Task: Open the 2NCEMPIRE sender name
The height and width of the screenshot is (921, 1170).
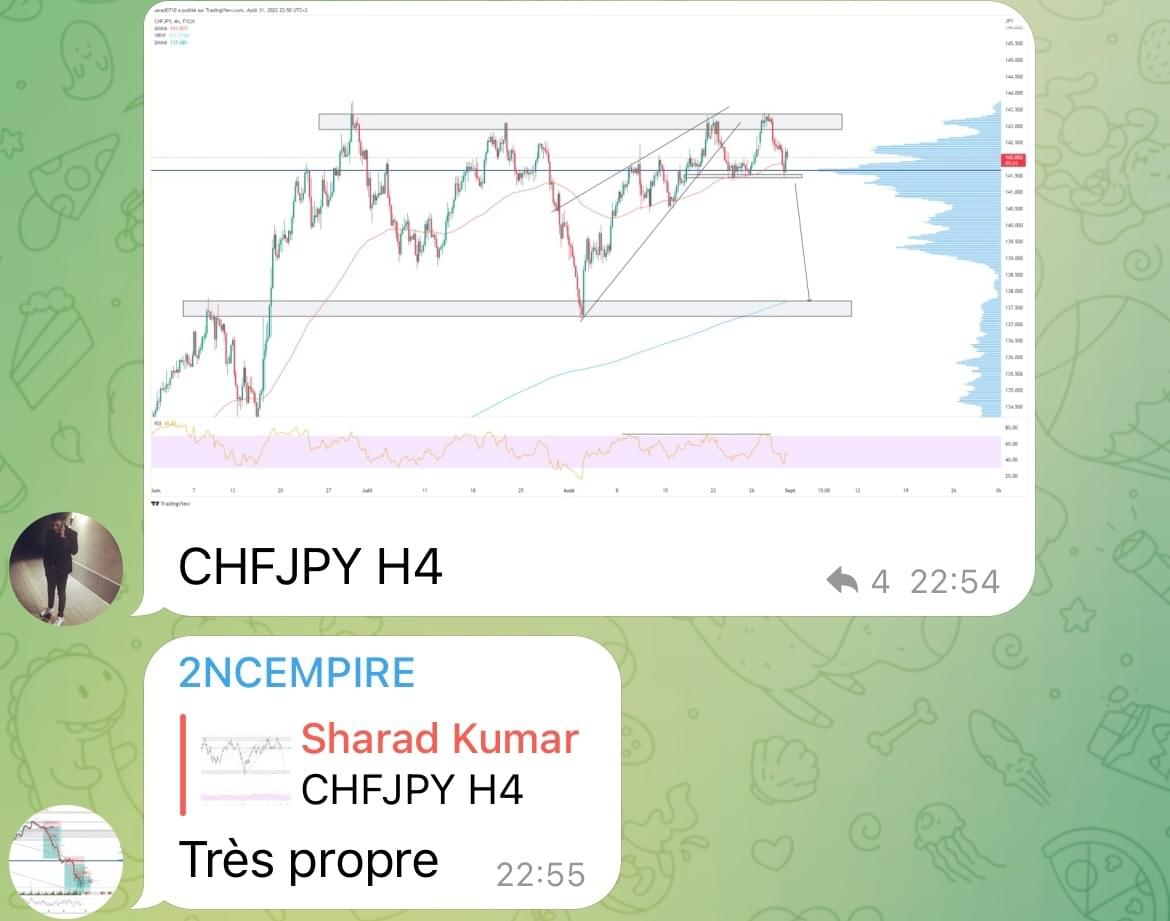Action: tap(297, 674)
